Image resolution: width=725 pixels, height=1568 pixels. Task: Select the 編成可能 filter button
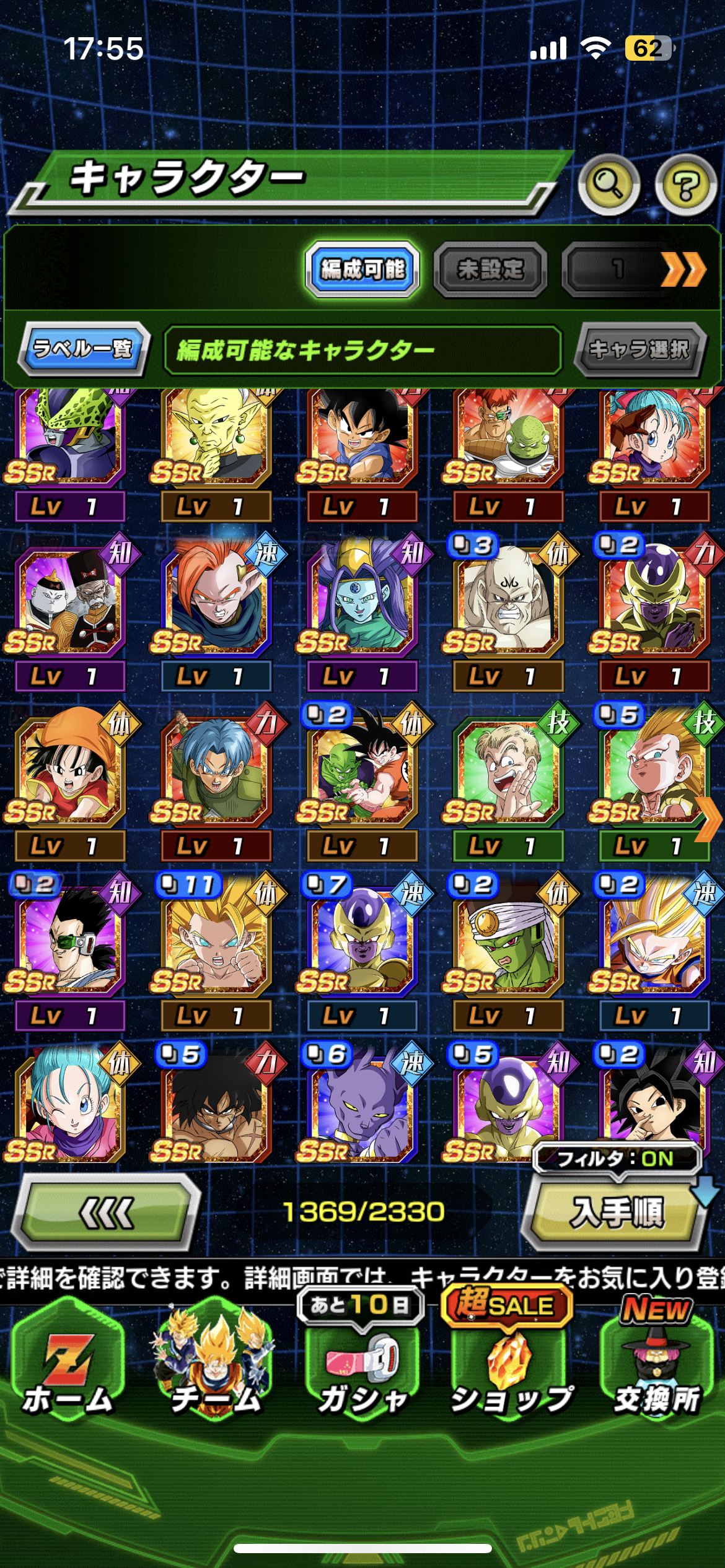[x=362, y=269]
